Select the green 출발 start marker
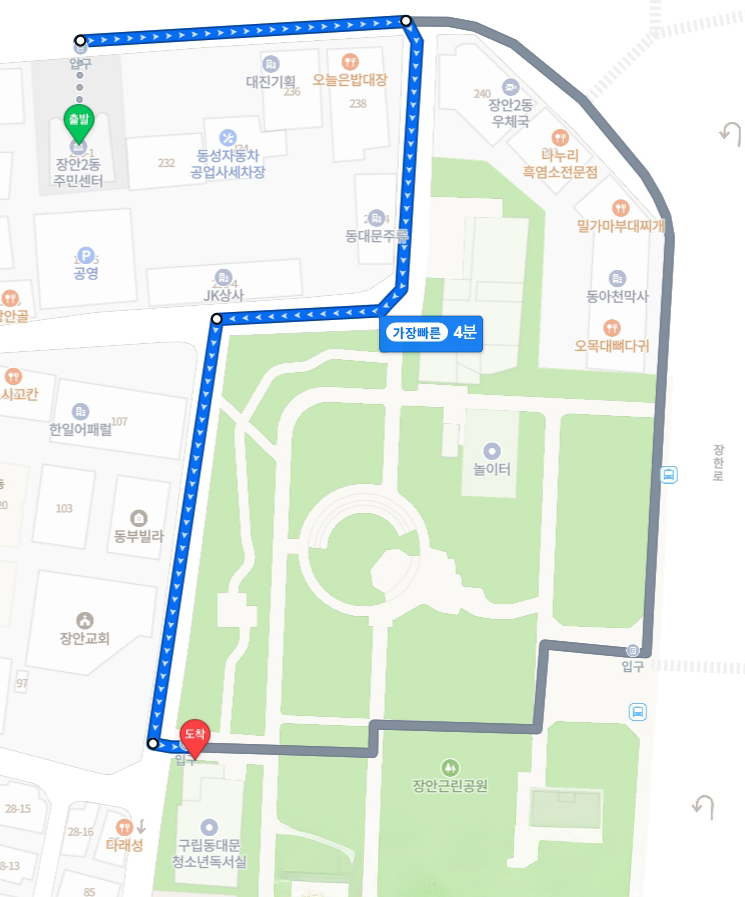This screenshot has width=745, height=897. 79,122
